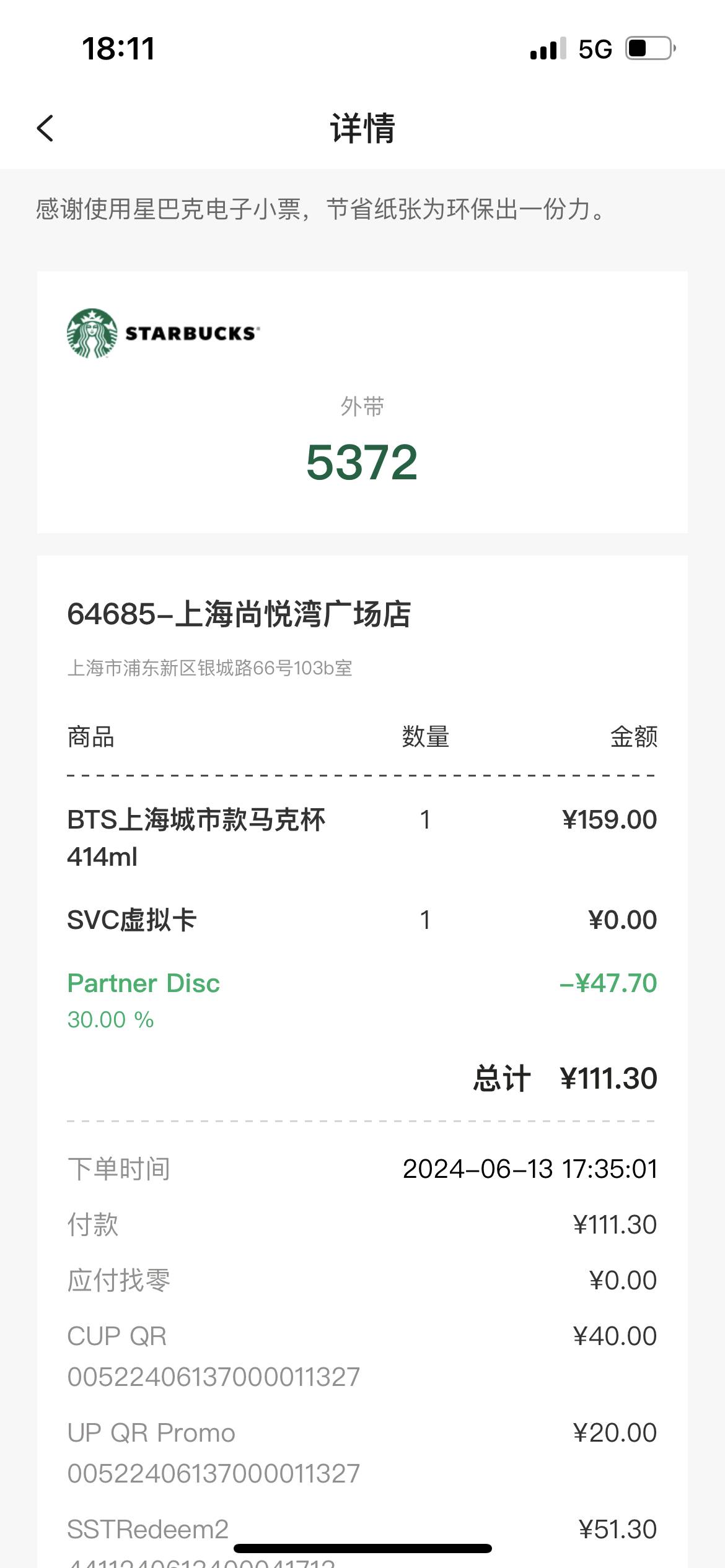This screenshot has width=725, height=1568.
Task: Go back from the 详情 receipt page
Action: pos(45,128)
